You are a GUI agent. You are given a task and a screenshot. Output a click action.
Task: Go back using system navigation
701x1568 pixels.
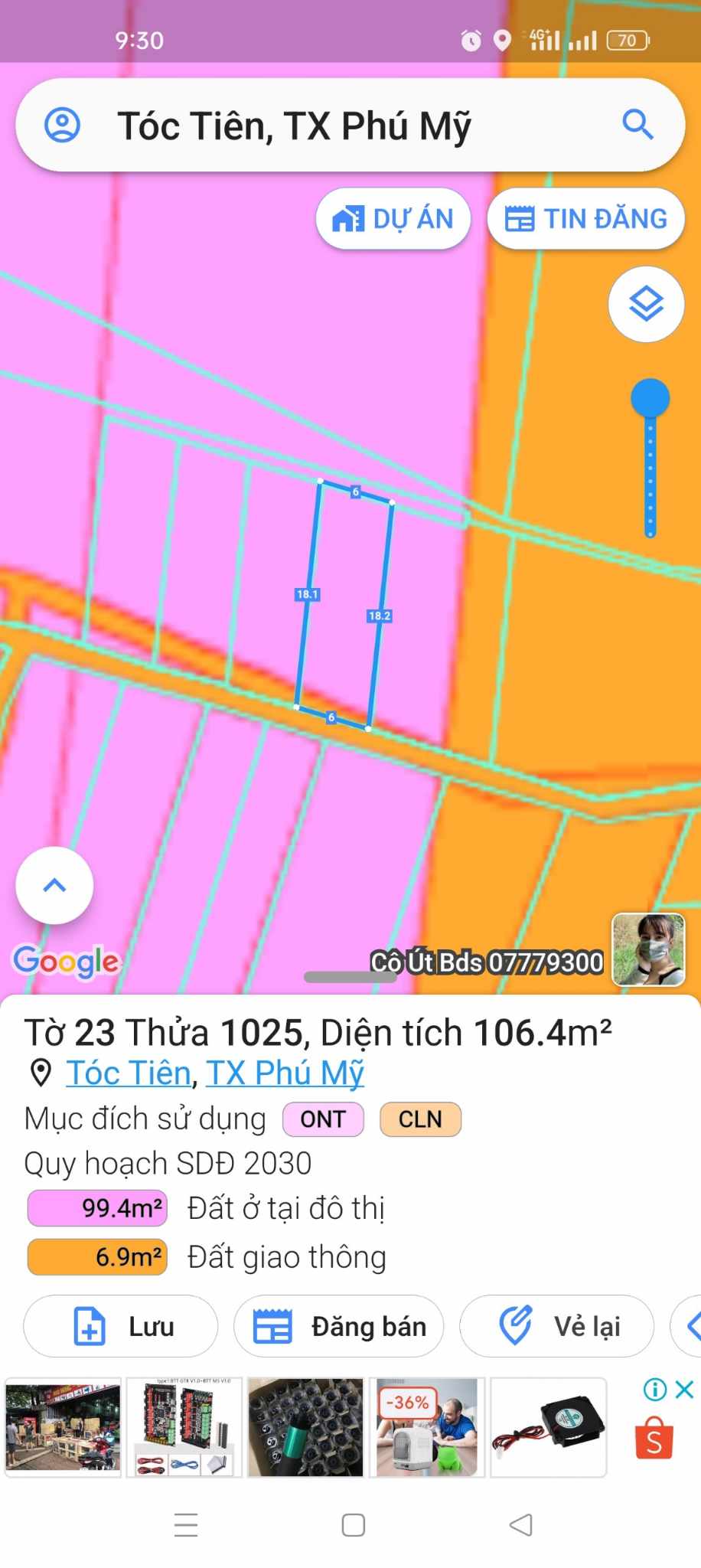520,1525
